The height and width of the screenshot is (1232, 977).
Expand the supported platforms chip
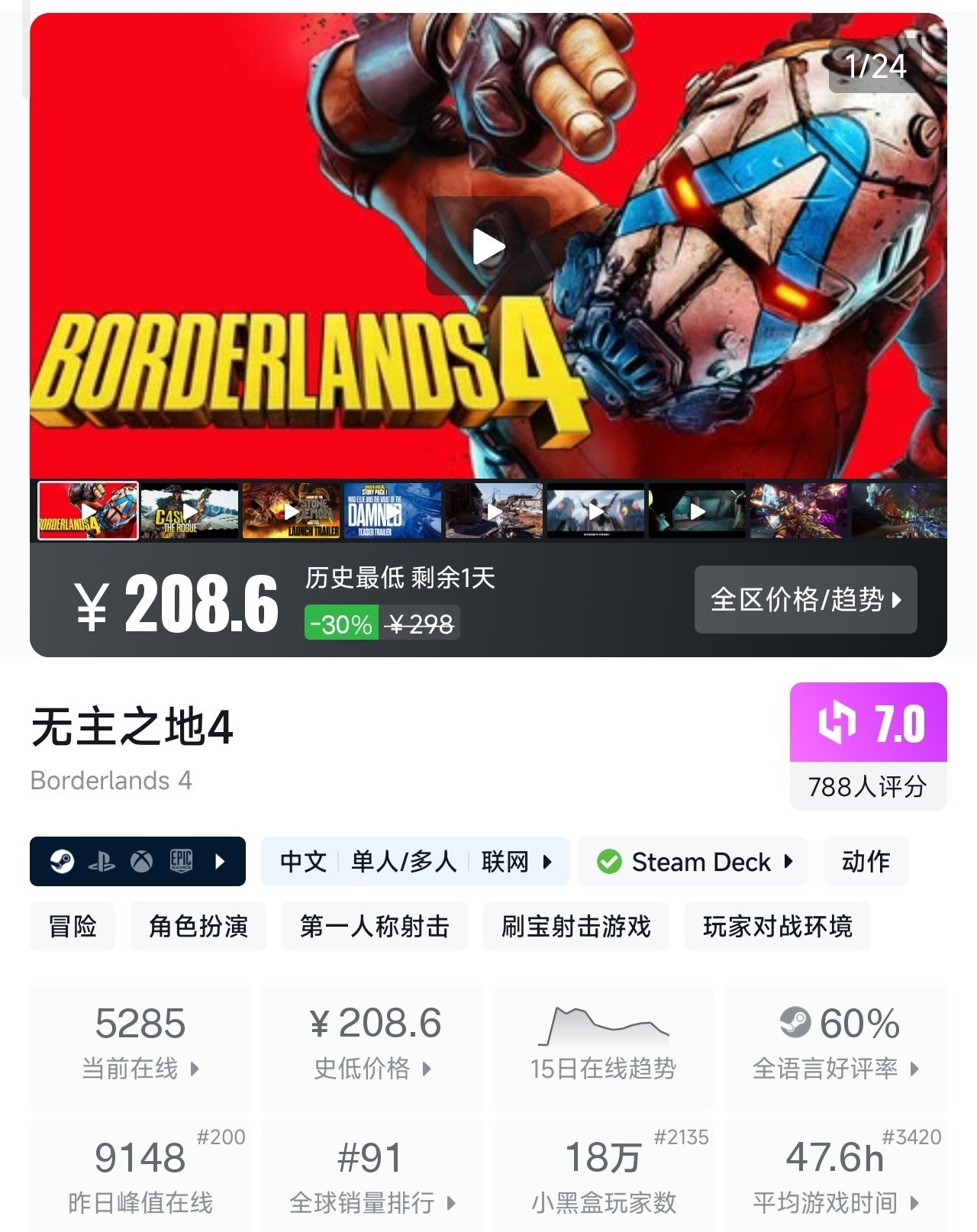[137, 862]
